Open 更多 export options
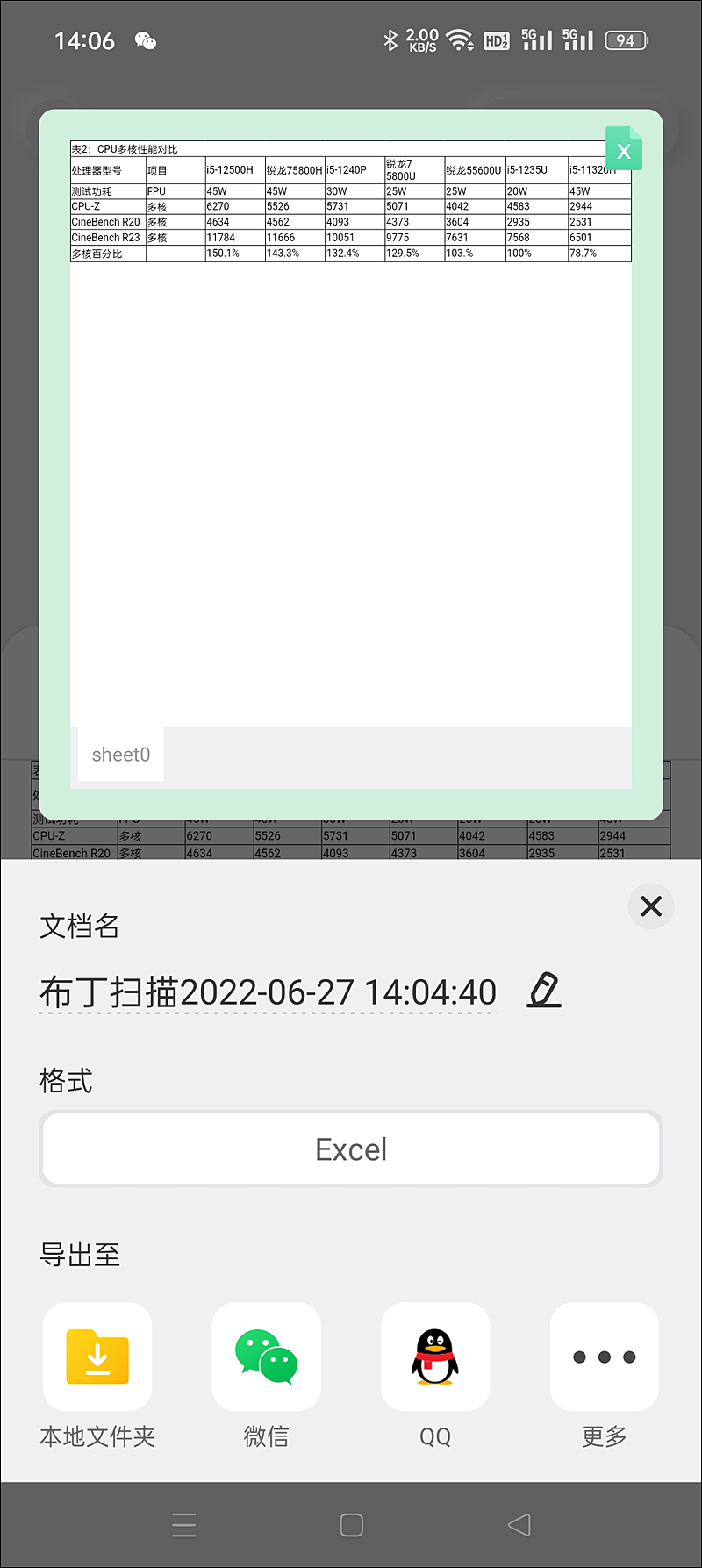Viewport: 702px width, 1568px height. tap(604, 1357)
